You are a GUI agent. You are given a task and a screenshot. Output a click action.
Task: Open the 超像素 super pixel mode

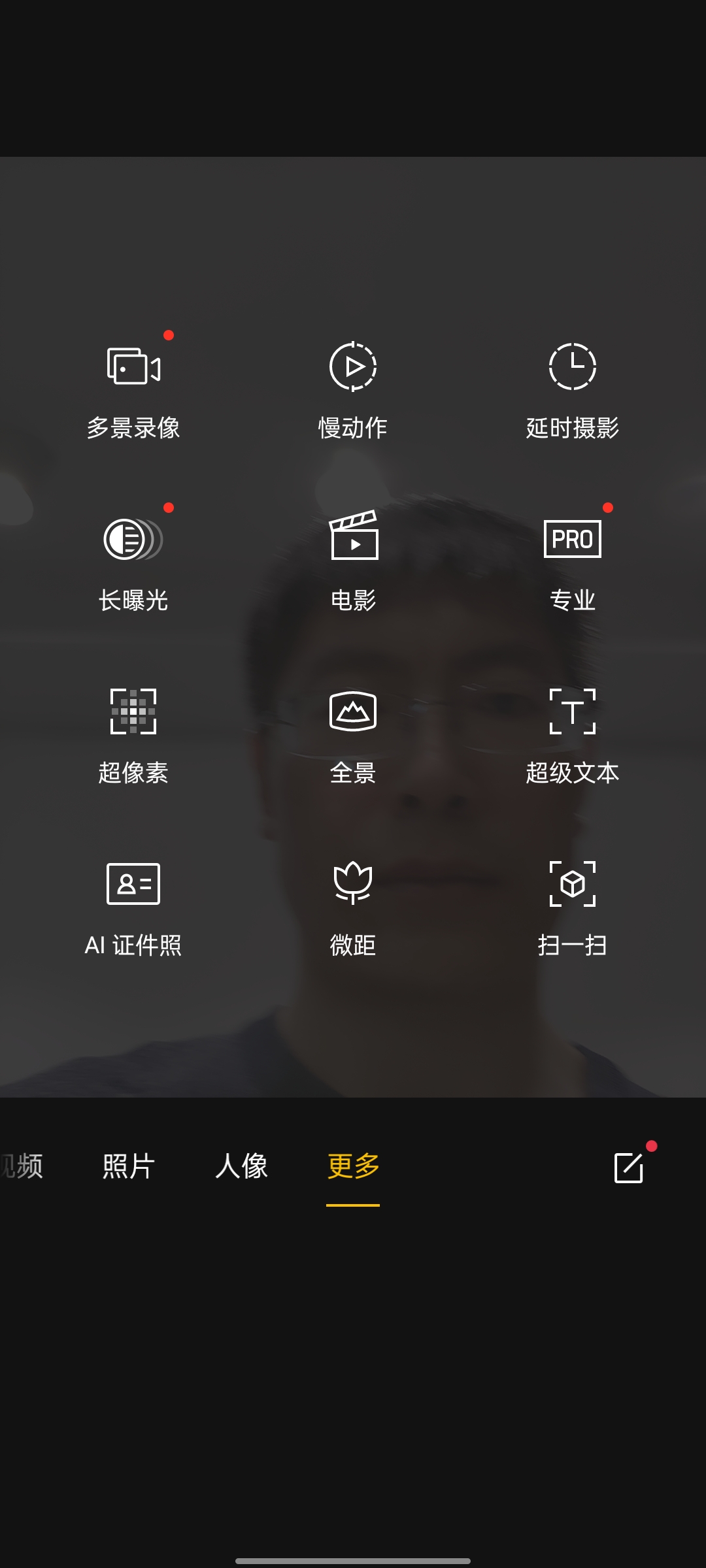click(134, 735)
